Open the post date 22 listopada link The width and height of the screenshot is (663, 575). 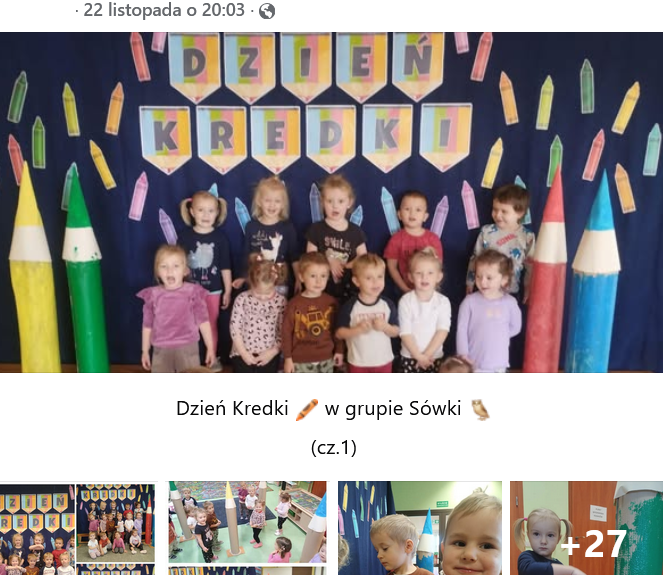pyautogui.click(x=165, y=11)
